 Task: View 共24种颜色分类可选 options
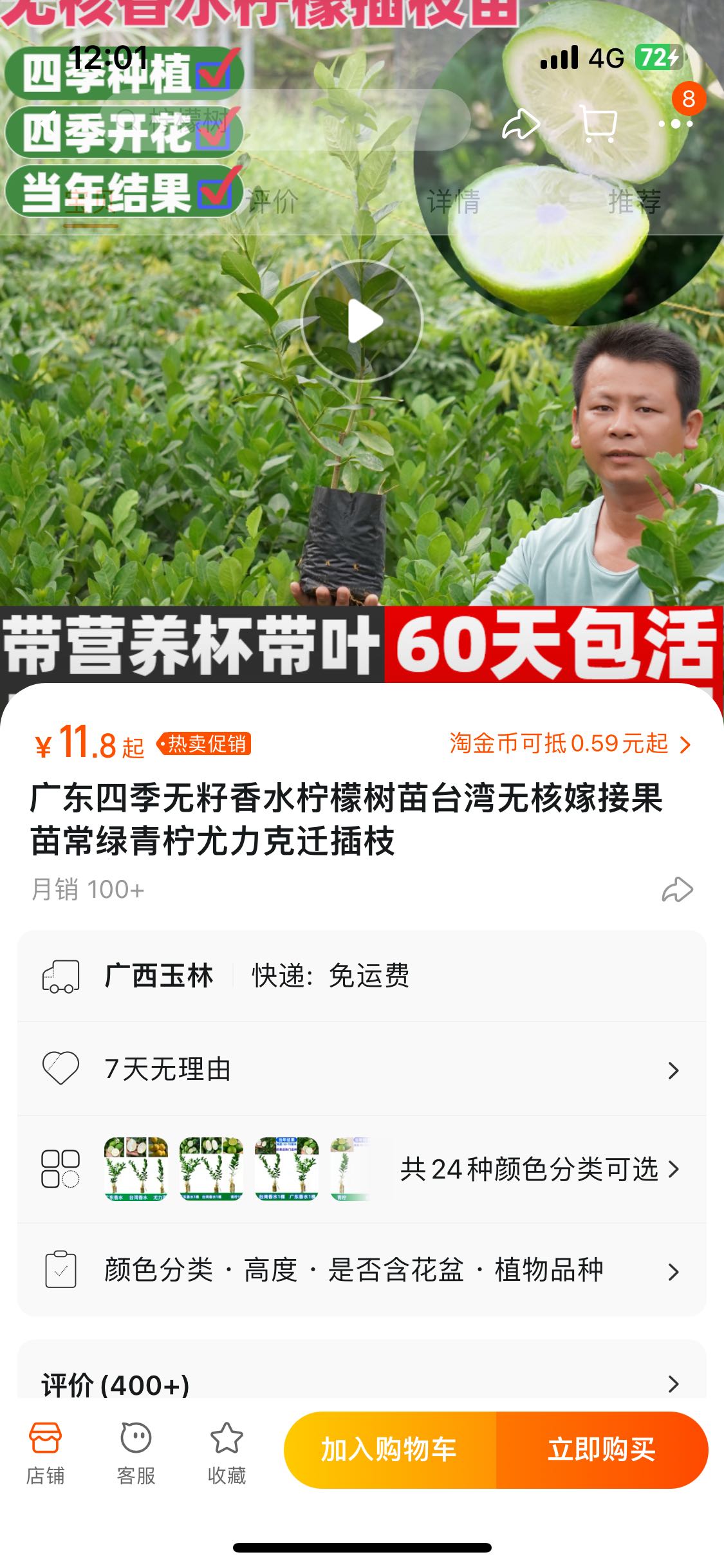(362, 1169)
